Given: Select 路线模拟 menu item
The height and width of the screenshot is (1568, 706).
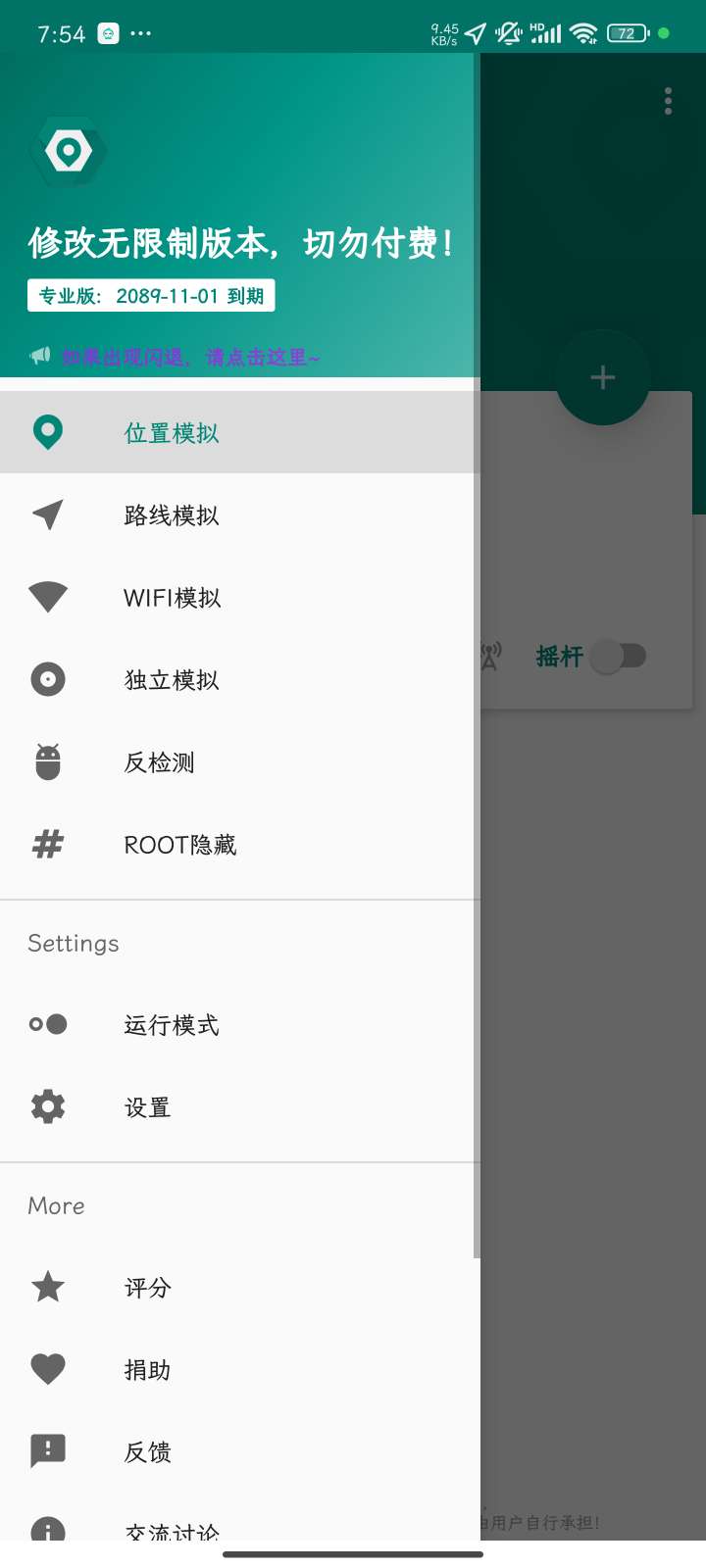Looking at the screenshot, I should point(172,514).
